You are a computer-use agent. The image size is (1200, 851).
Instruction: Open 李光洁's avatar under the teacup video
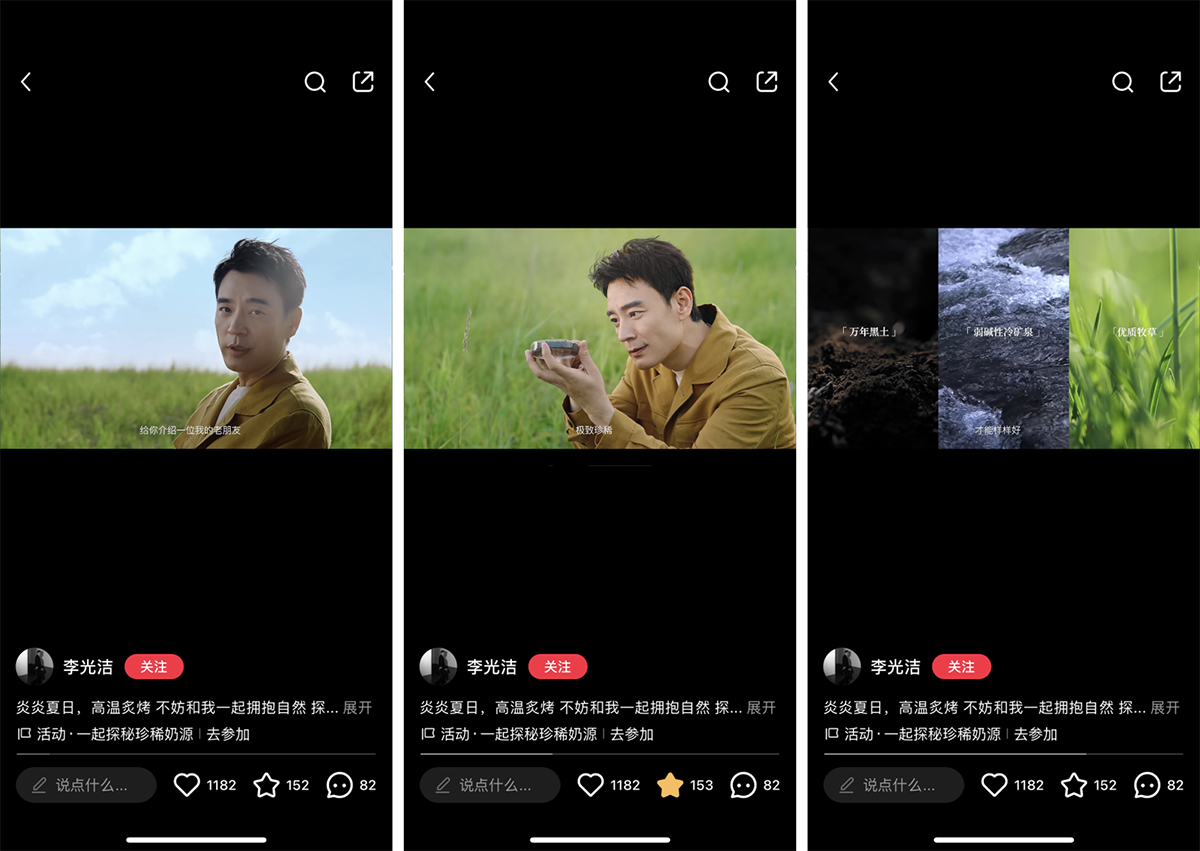click(438, 667)
